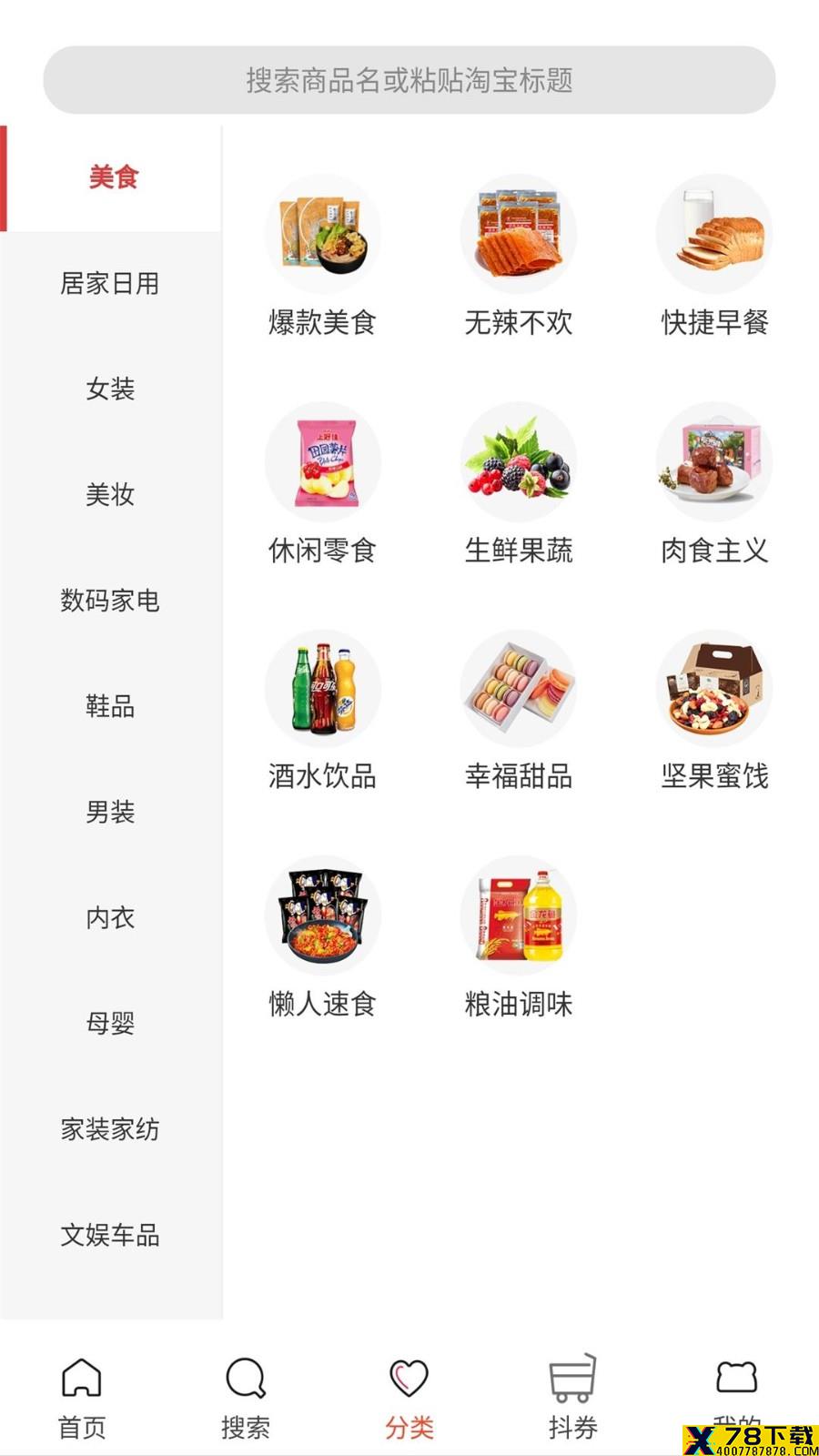
Task: Select the 居家日用 category
Action: tap(110, 284)
